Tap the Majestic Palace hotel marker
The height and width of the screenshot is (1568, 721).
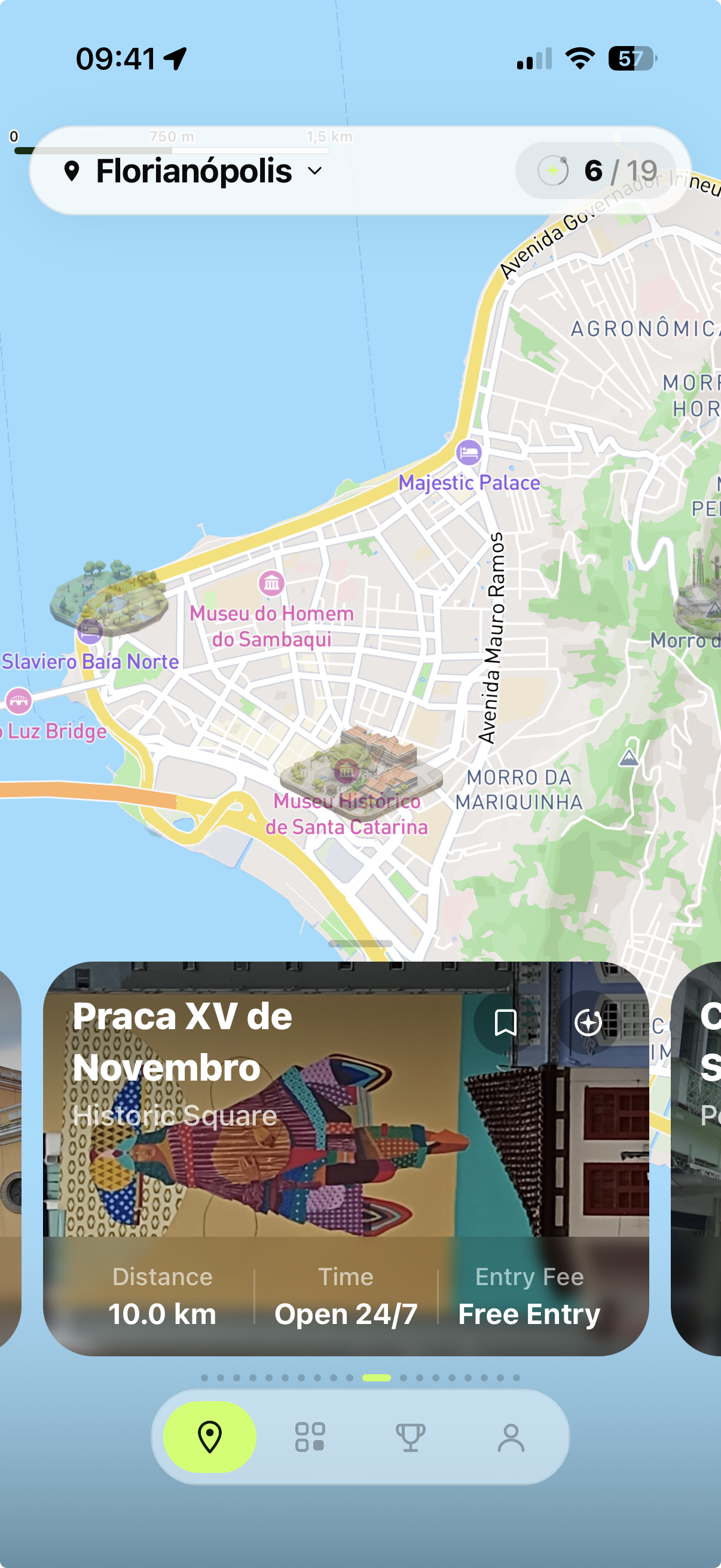click(469, 452)
